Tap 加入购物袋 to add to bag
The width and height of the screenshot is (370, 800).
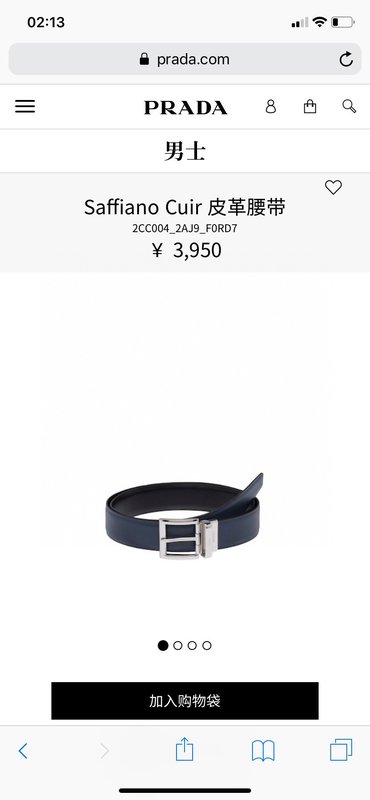pyautogui.click(x=185, y=701)
